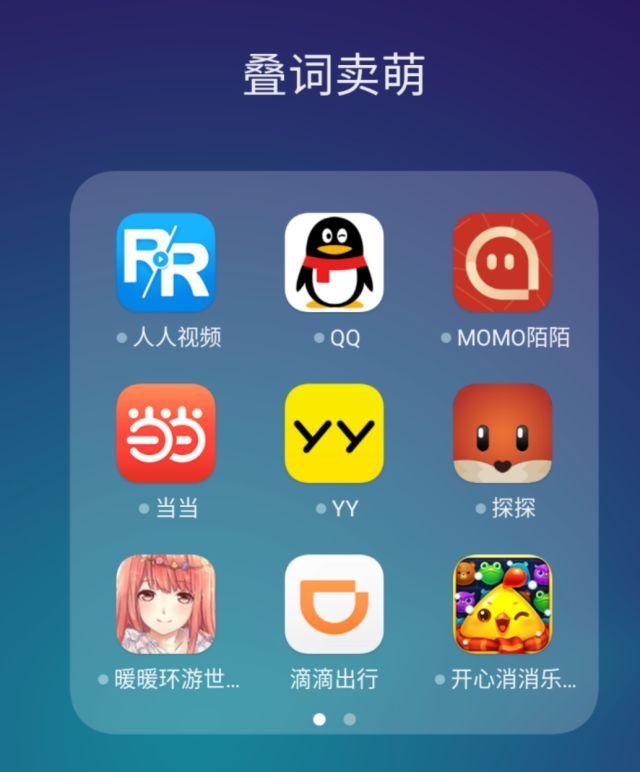
Task: Open the YY app
Action: 334,433
